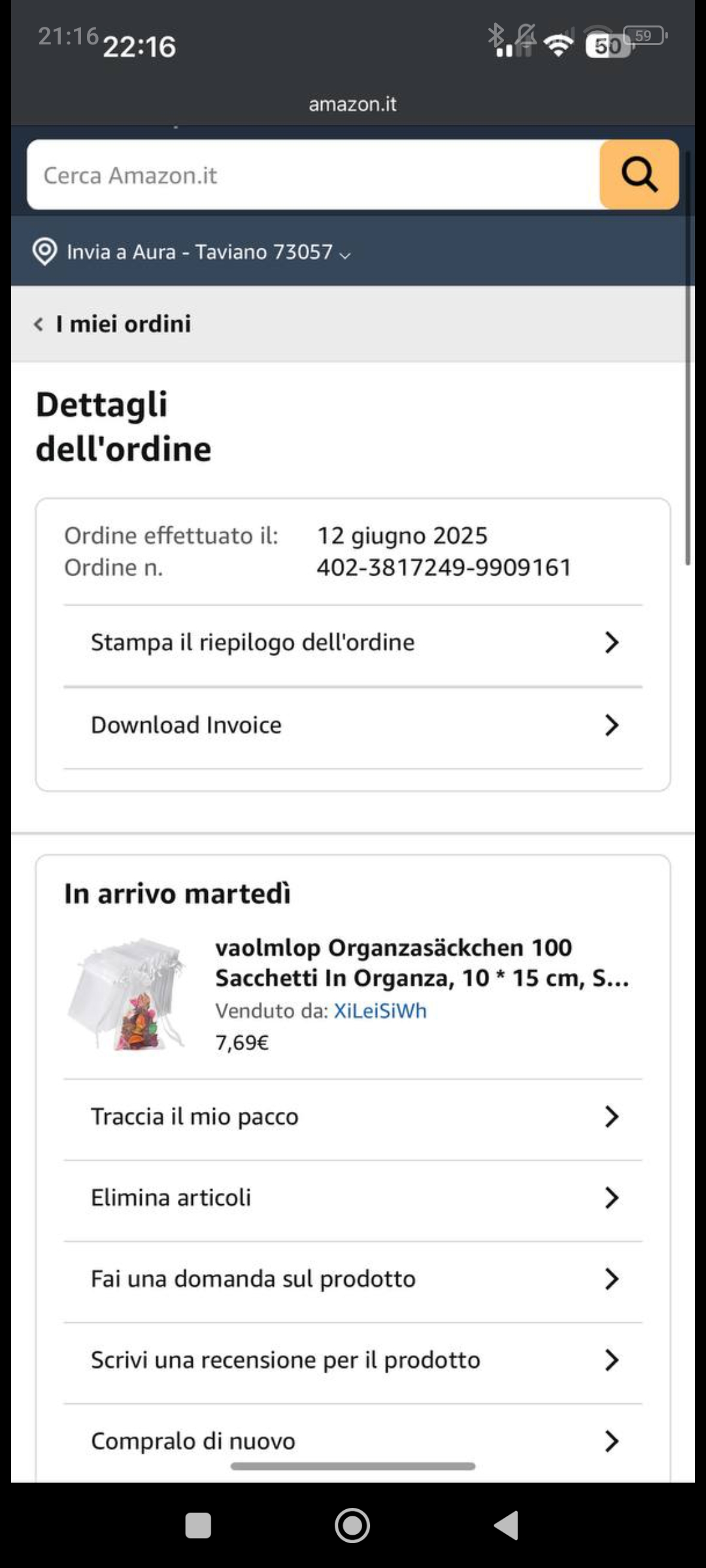Choose Fai una domanda sul prodotto

pos(353,1279)
